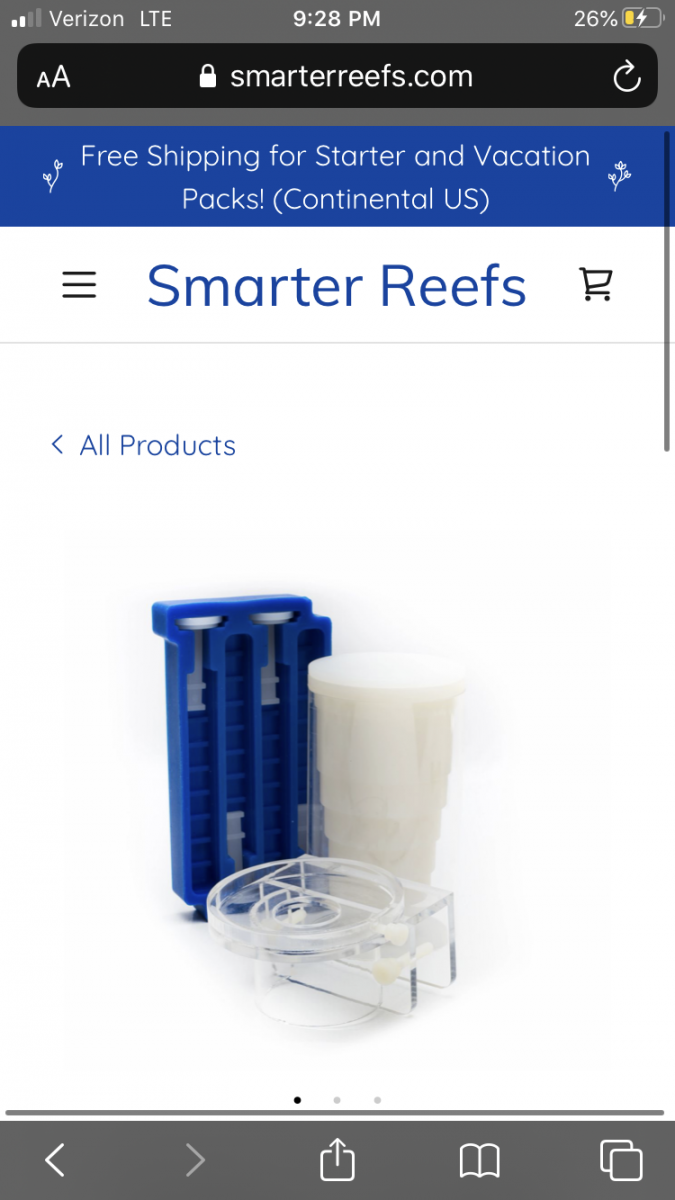Open the AA reader text options
This screenshot has width=675, height=1200.
[x=53, y=78]
